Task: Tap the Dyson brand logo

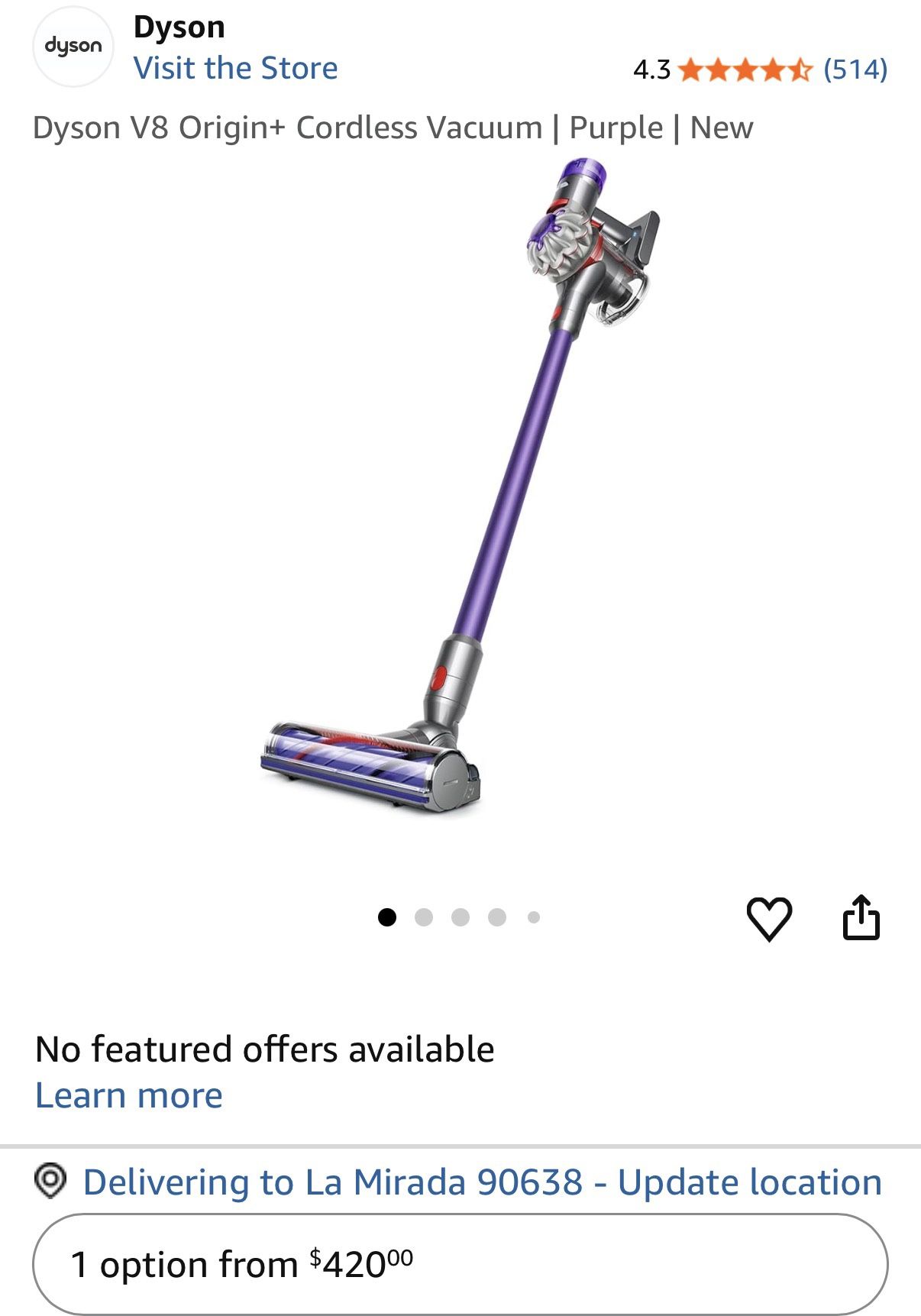Action: [x=73, y=47]
